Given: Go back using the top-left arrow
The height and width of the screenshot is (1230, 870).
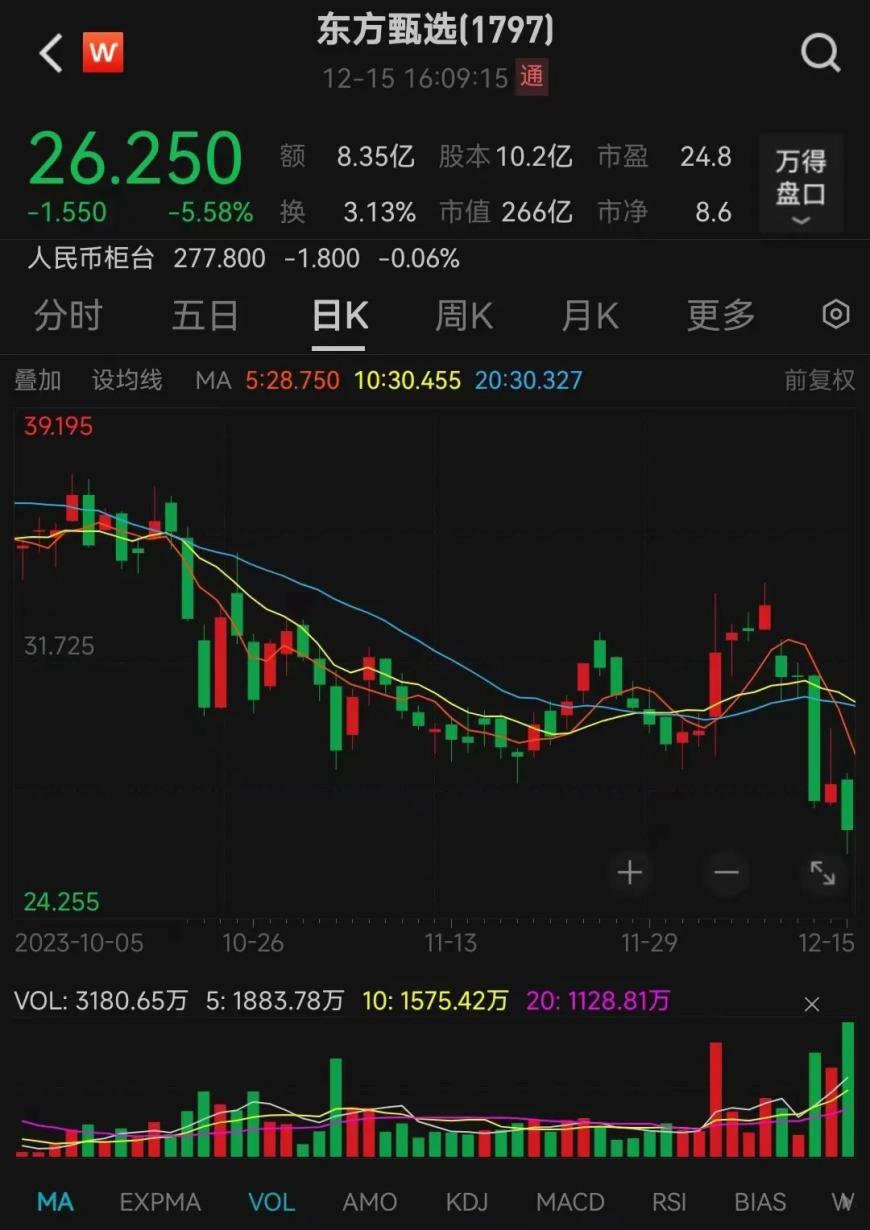Looking at the screenshot, I should pyautogui.click(x=51, y=53).
